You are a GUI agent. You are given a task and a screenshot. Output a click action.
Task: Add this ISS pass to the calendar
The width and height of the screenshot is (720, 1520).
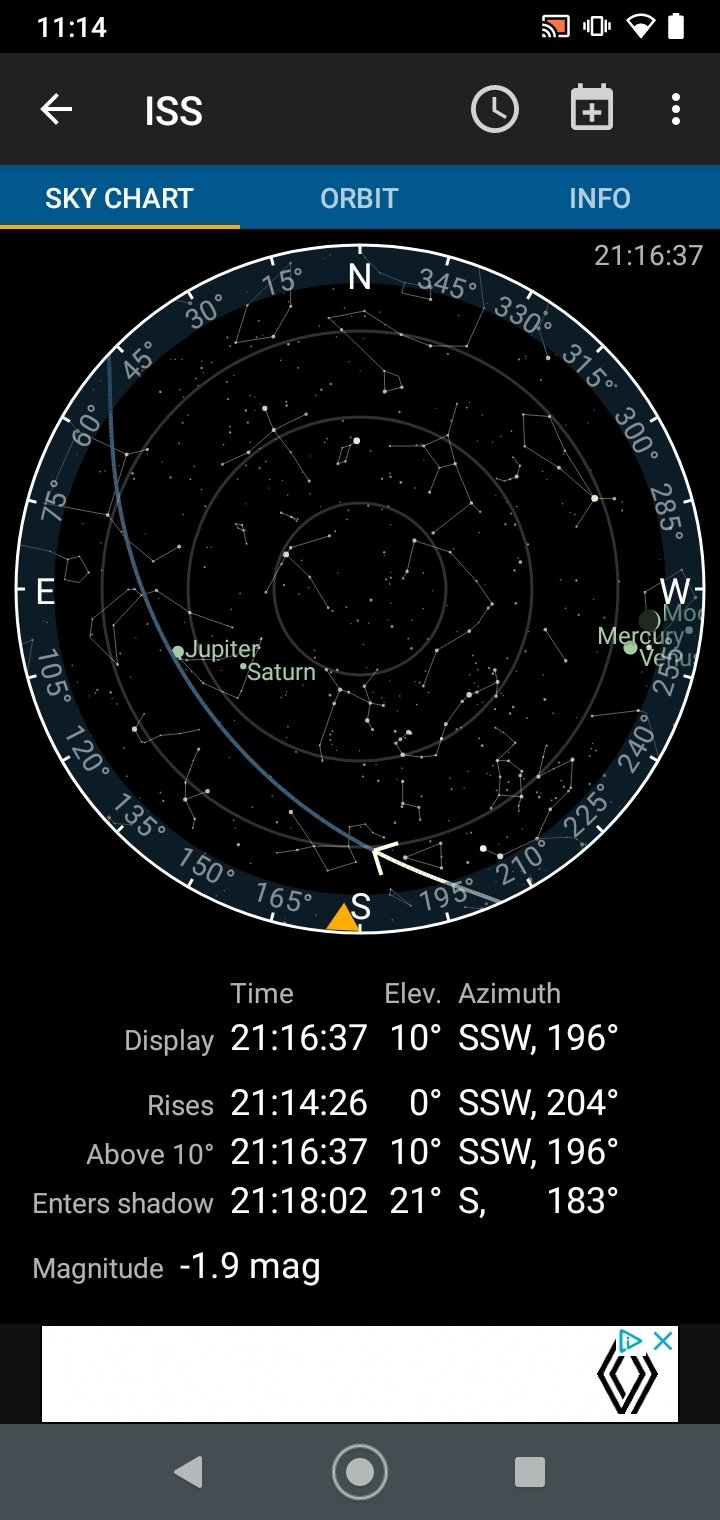[x=592, y=109]
